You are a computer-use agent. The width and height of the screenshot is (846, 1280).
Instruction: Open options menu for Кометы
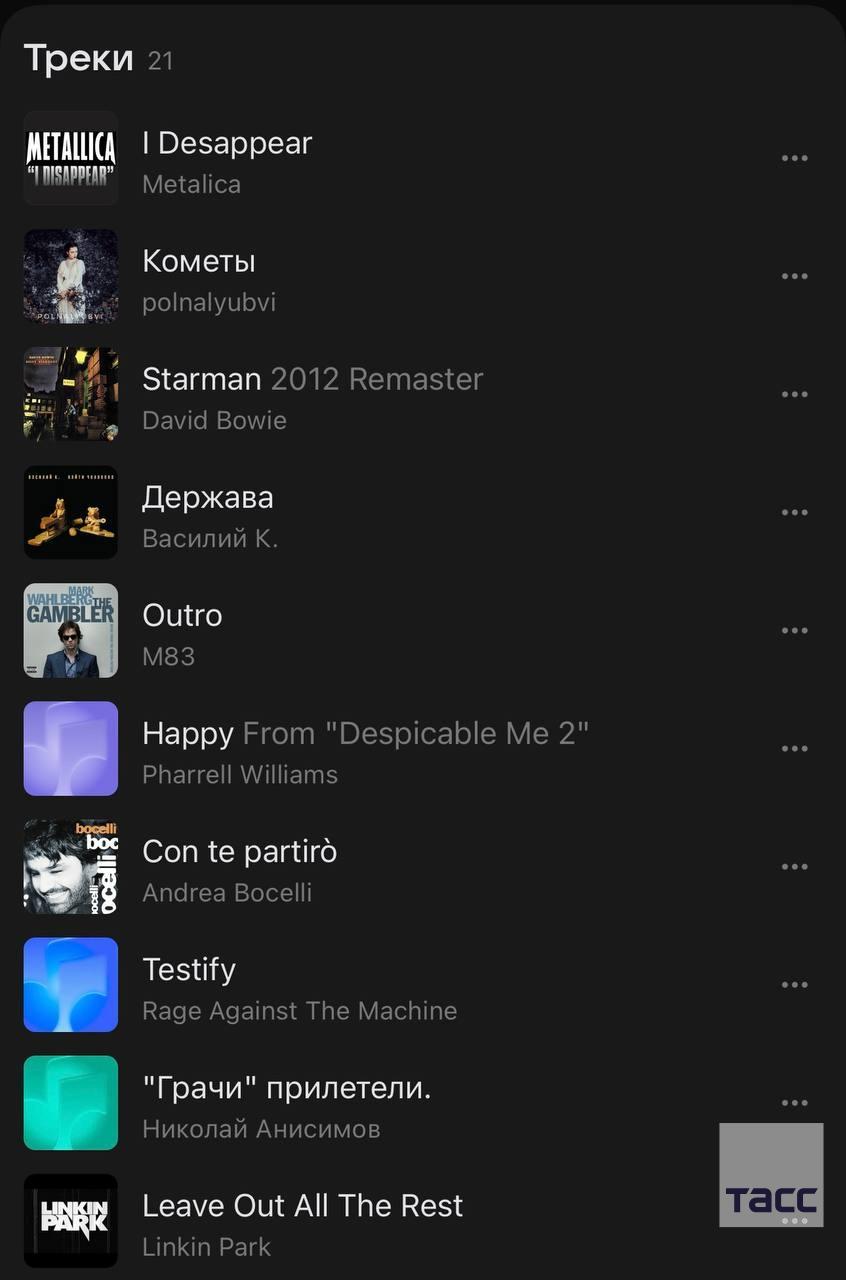pyautogui.click(x=794, y=277)
